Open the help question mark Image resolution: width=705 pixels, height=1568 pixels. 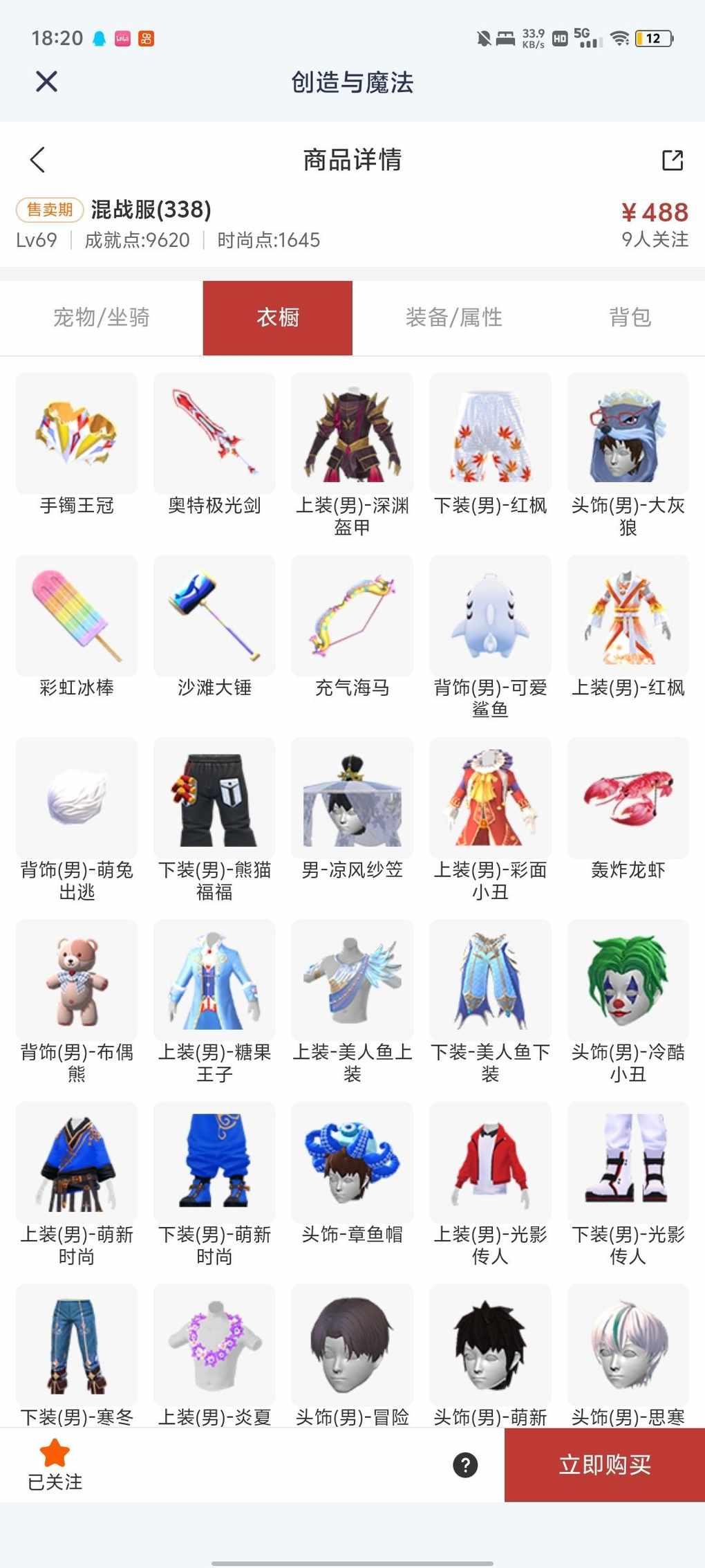[465, 1464]
